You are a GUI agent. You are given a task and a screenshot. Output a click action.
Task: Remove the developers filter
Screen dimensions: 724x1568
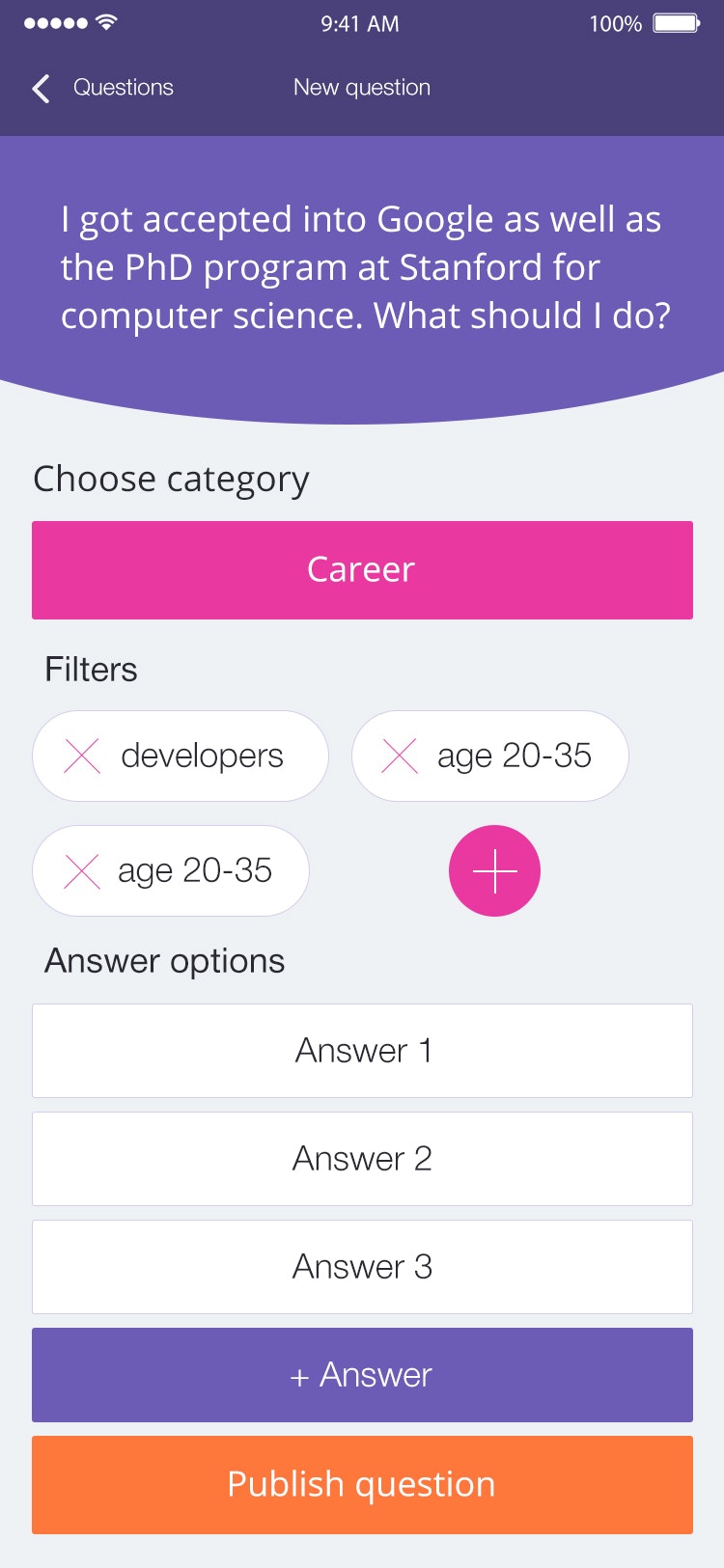click(x=82, y=756)
